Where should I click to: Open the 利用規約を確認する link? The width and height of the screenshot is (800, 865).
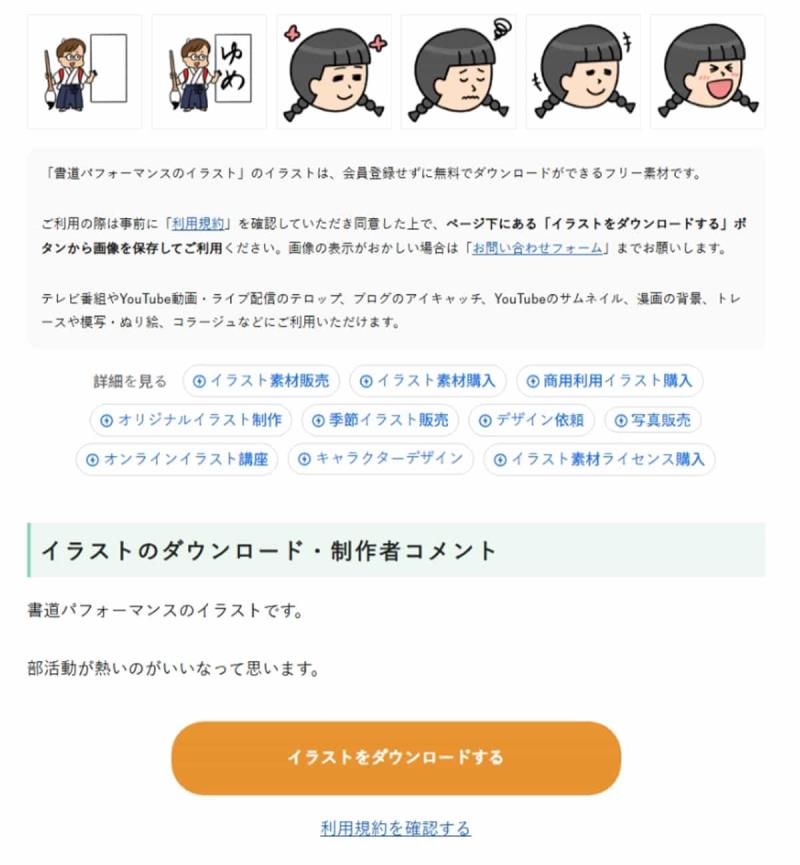pos(396,828)
